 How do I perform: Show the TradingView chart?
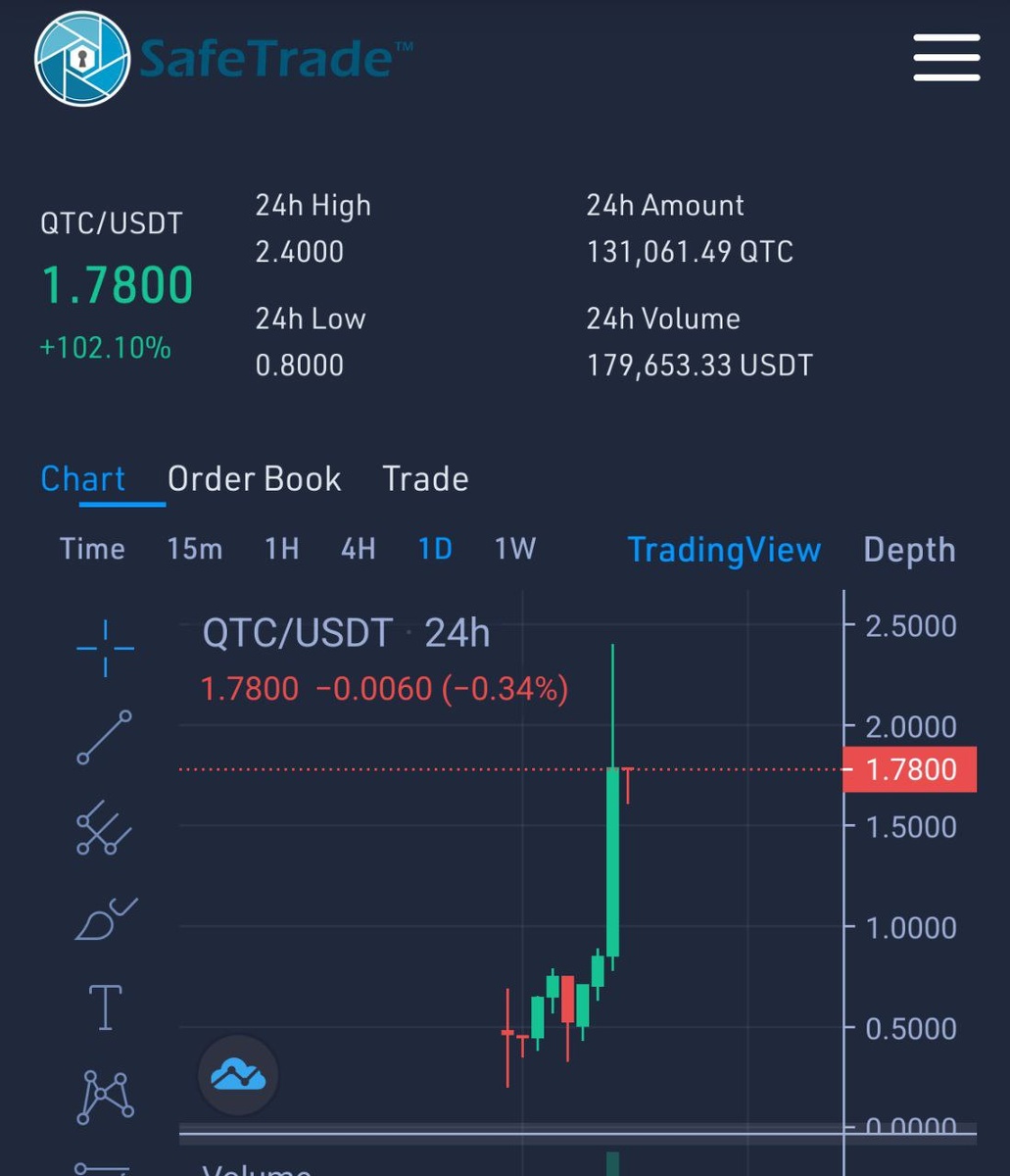click(724, 550)
